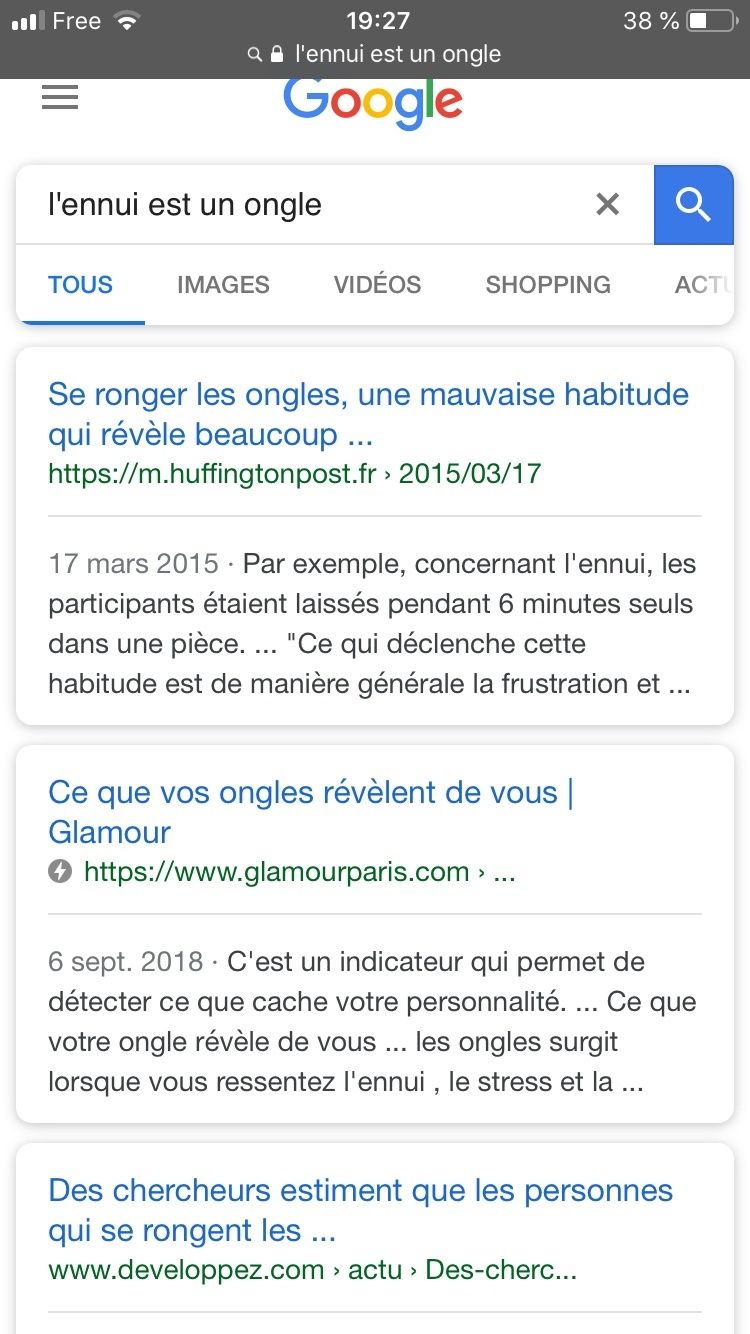Tap the blue search magnifier button
Screen dimensions: 750x1334
pos(693,204)
